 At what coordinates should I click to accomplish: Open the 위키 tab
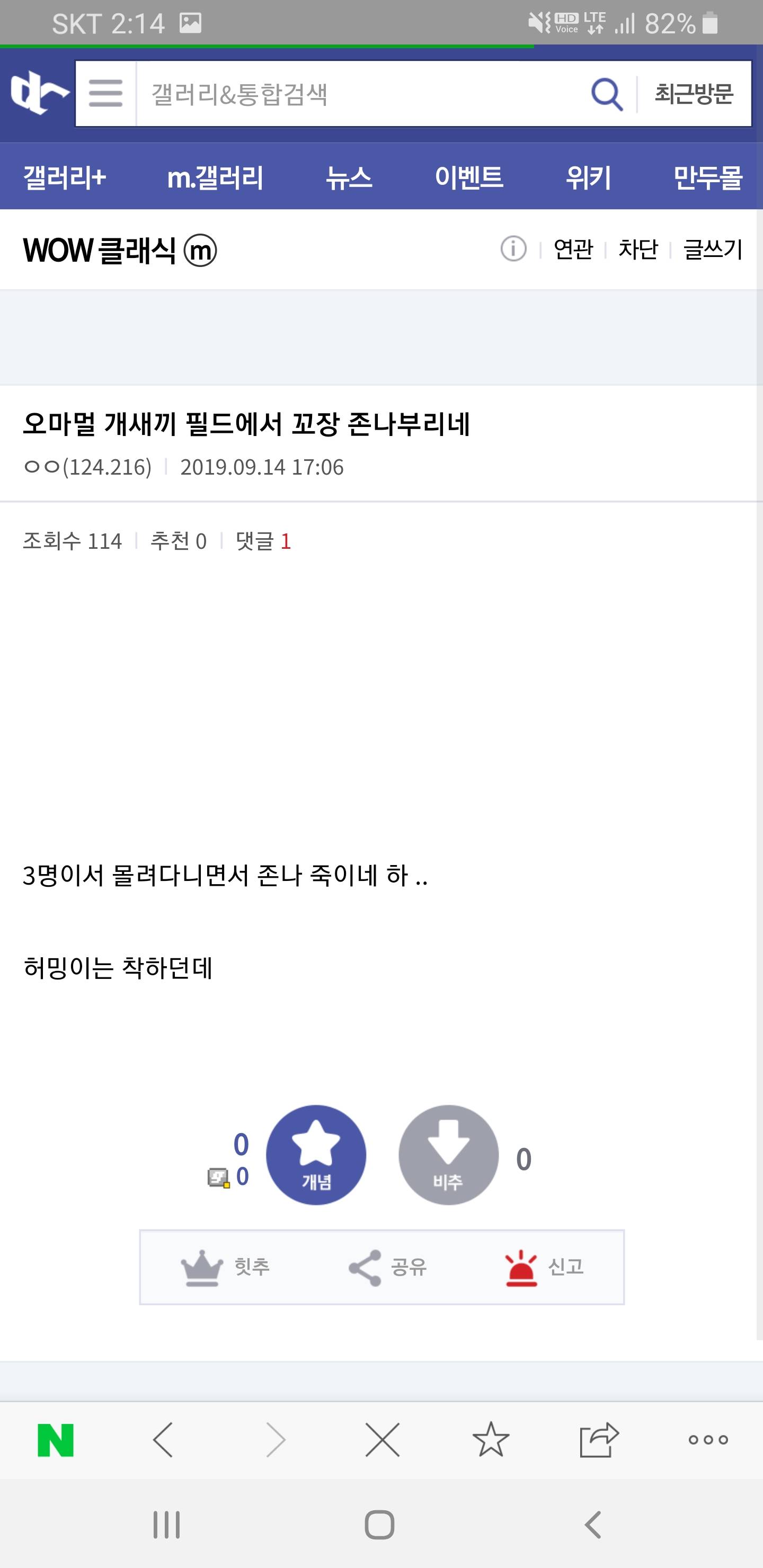coord(588,177)
